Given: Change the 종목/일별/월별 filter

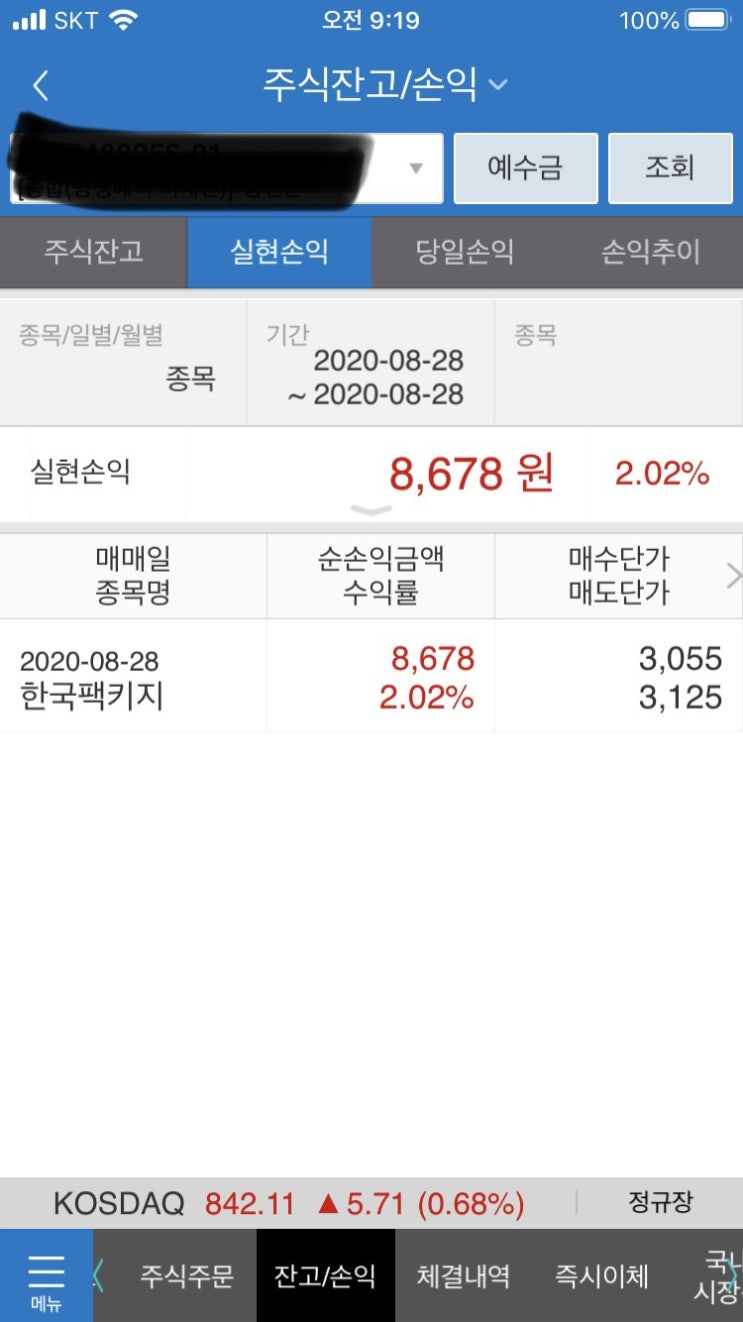Looking at the screenshot, I should [123, 362].
